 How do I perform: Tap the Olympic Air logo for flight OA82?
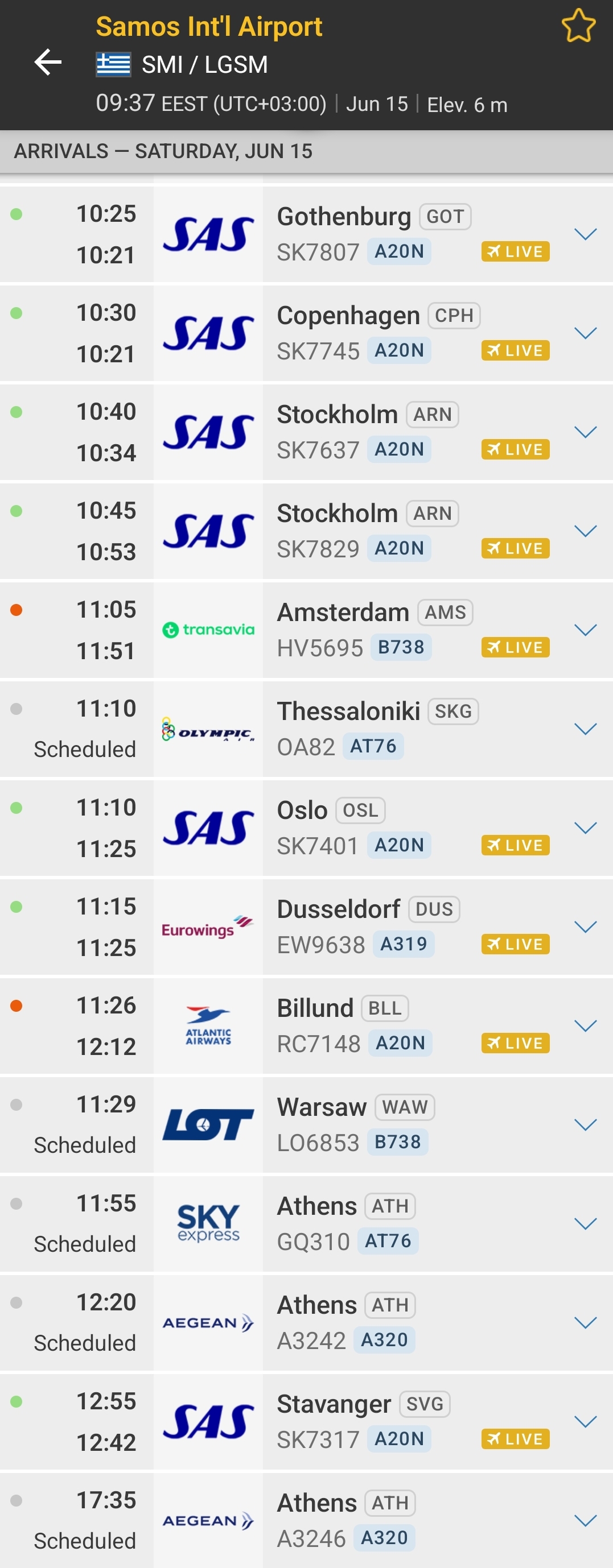point(208,729)
